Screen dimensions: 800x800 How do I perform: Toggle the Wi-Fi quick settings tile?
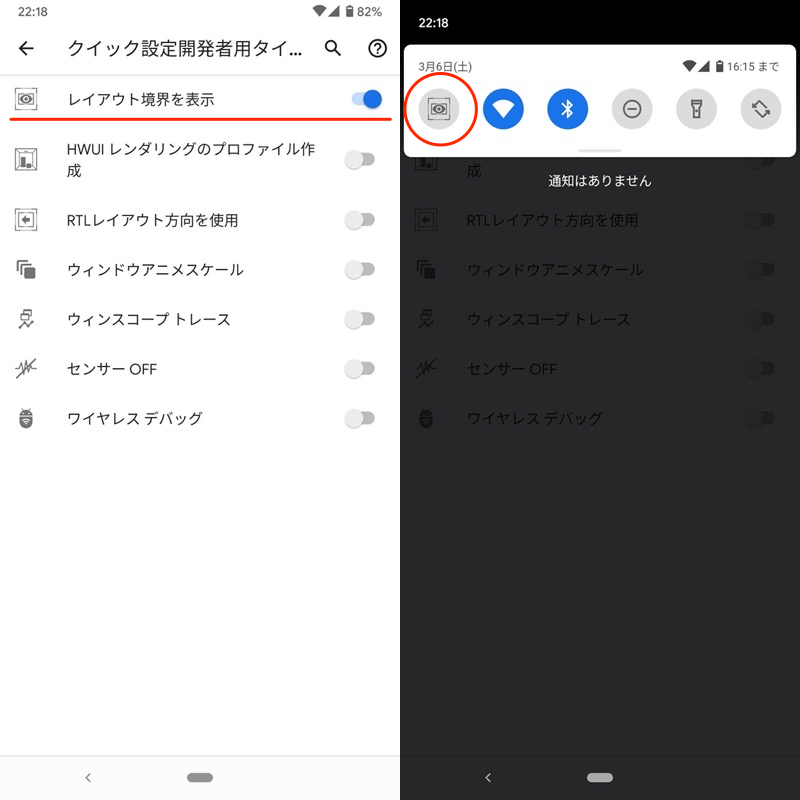pyautogui.click(x=503, y=108)
